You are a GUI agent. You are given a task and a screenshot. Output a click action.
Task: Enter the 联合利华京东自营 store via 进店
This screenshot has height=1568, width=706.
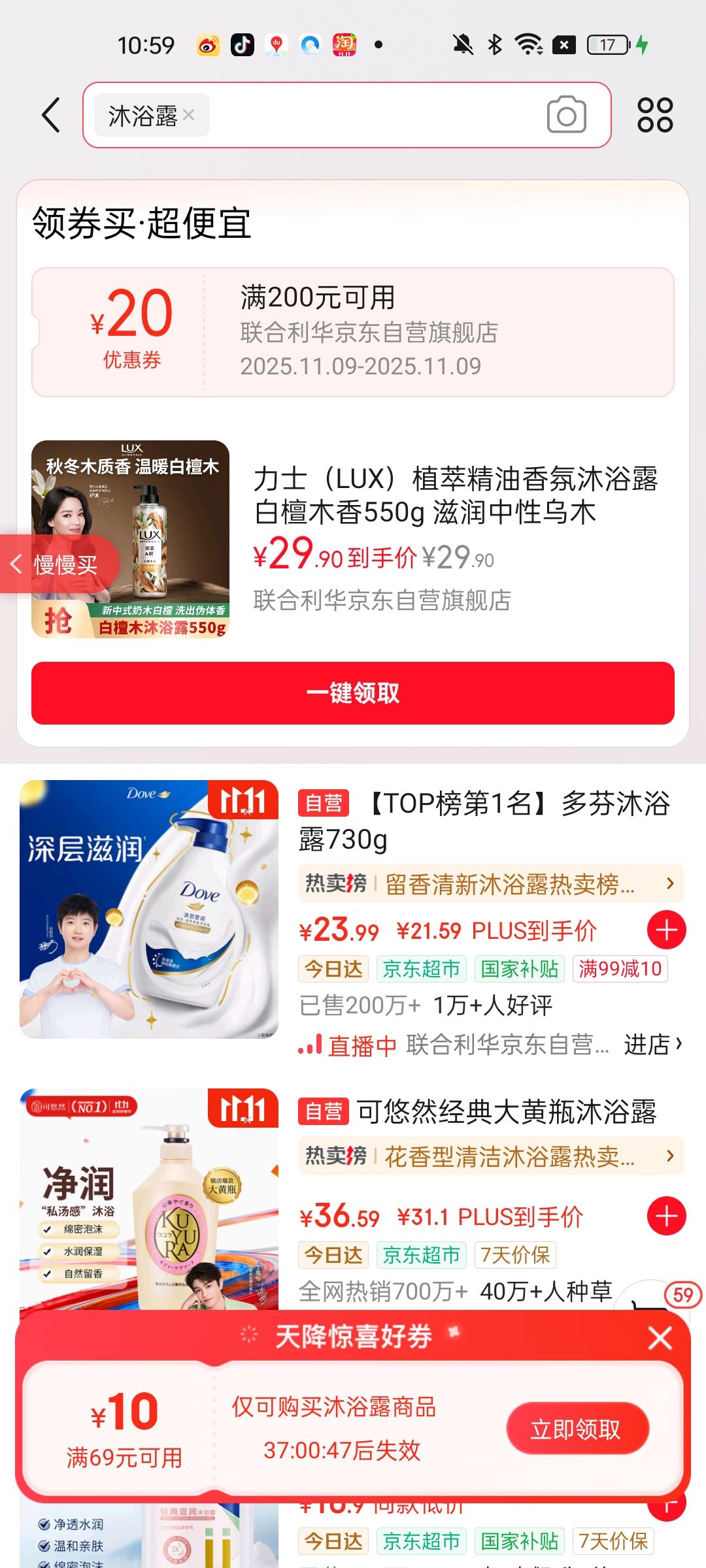pyautogui.click(x=652, y=1045)
